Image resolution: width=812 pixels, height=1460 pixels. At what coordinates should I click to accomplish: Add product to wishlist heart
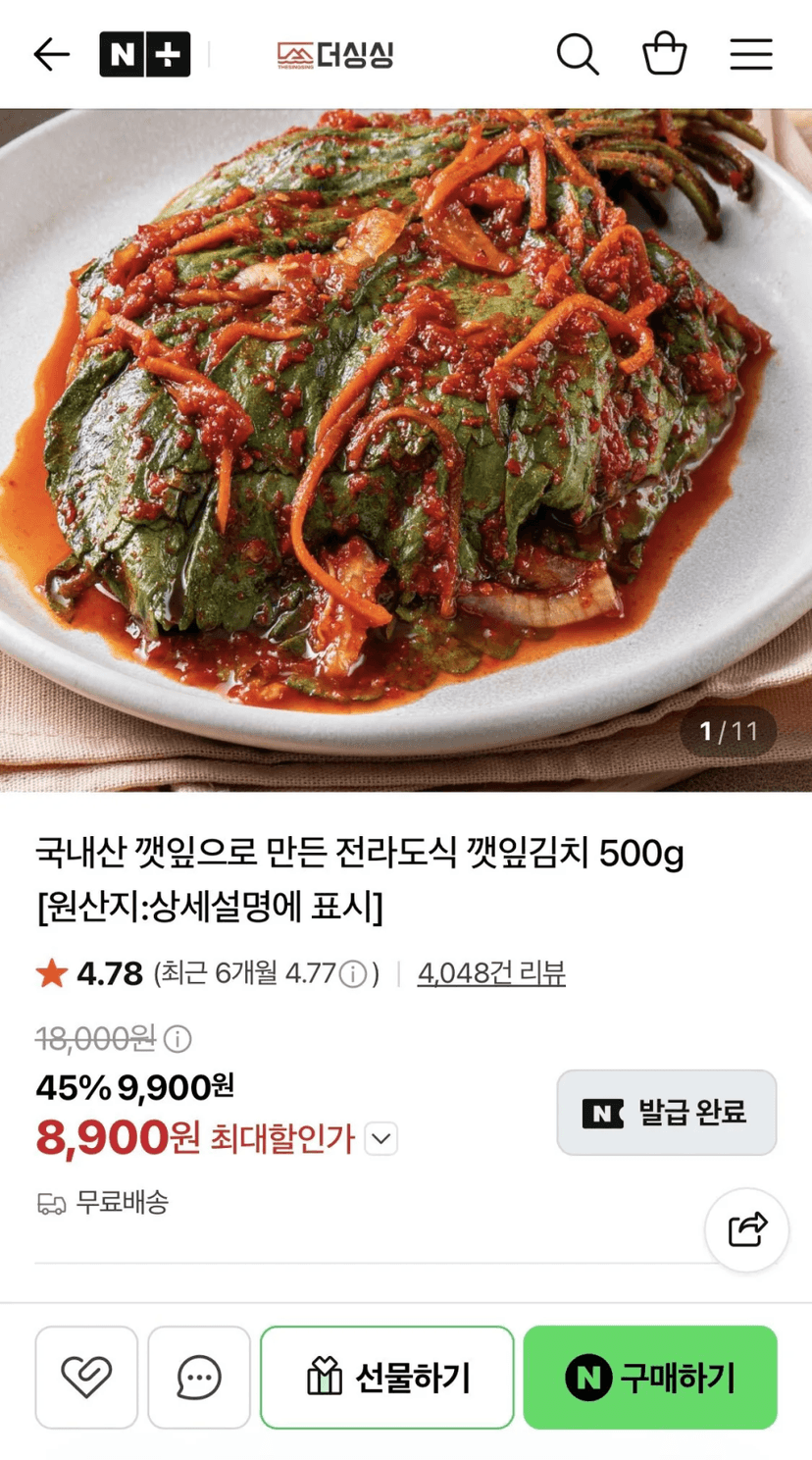click(86, 1377)
